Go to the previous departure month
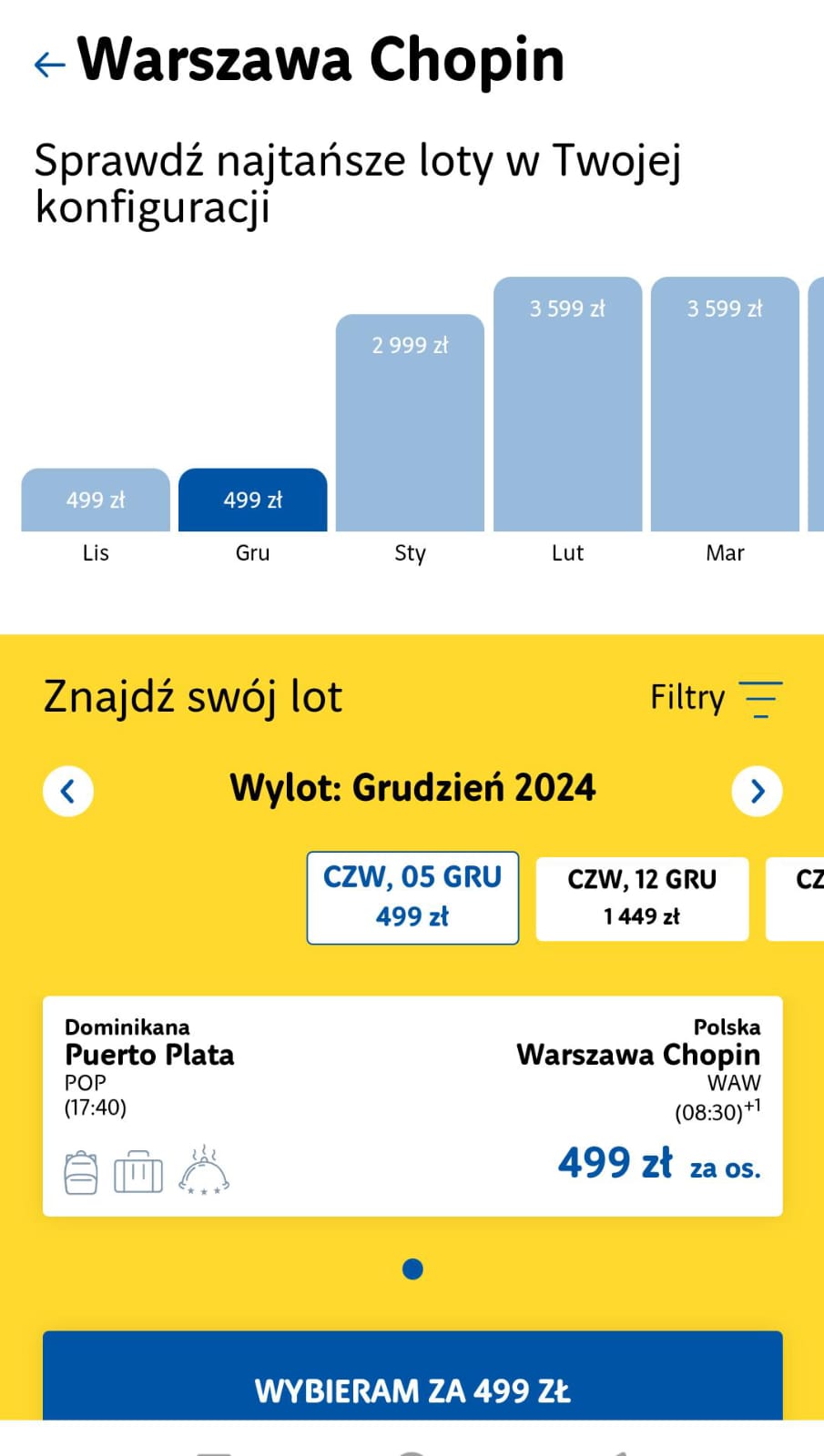 [x=68, y=791]
